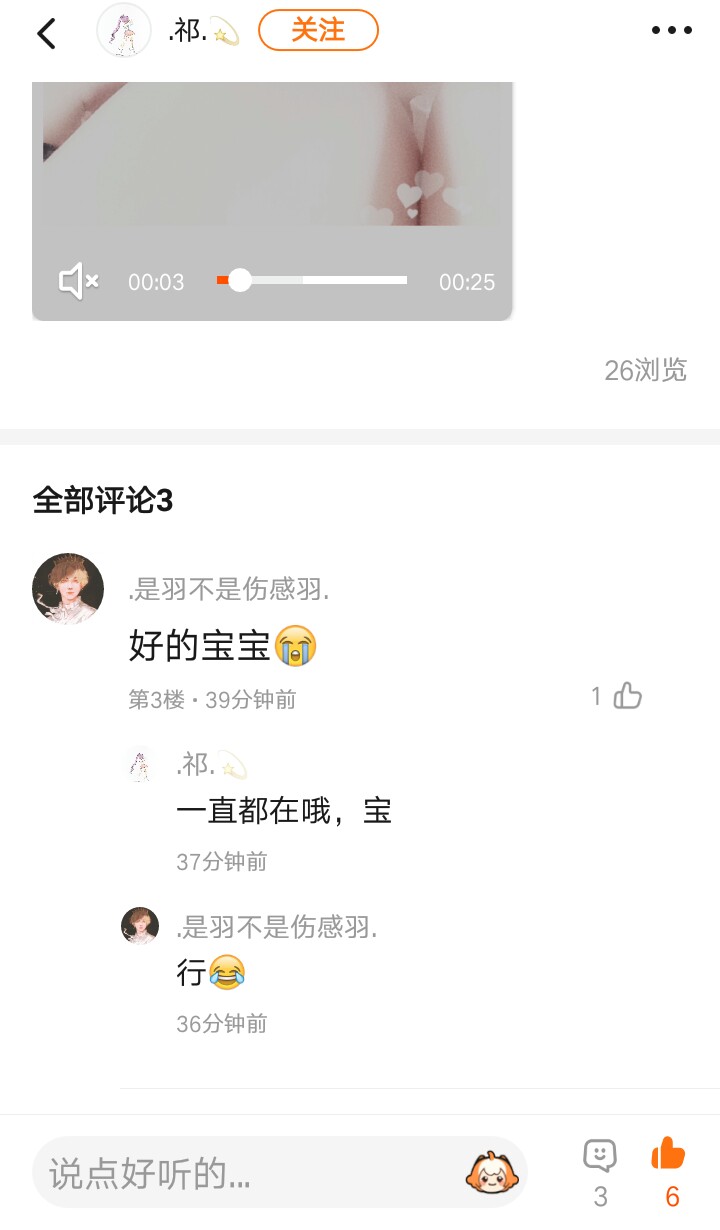Viewport: 720px width, 1230px height.
Task: Open the emoji sticker picker
Action: [491, 1173]
